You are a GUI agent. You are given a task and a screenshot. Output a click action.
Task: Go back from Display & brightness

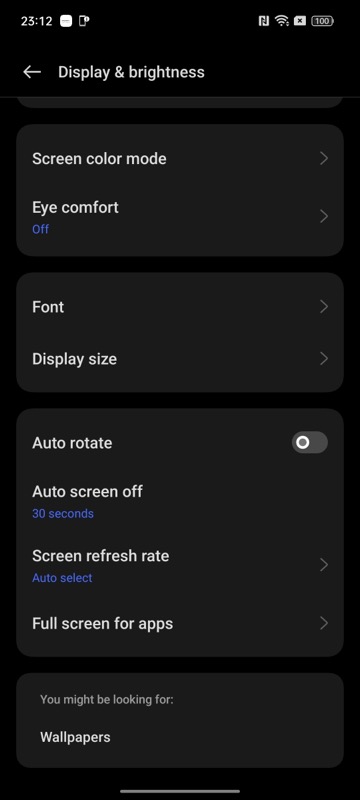pos(32,72)
